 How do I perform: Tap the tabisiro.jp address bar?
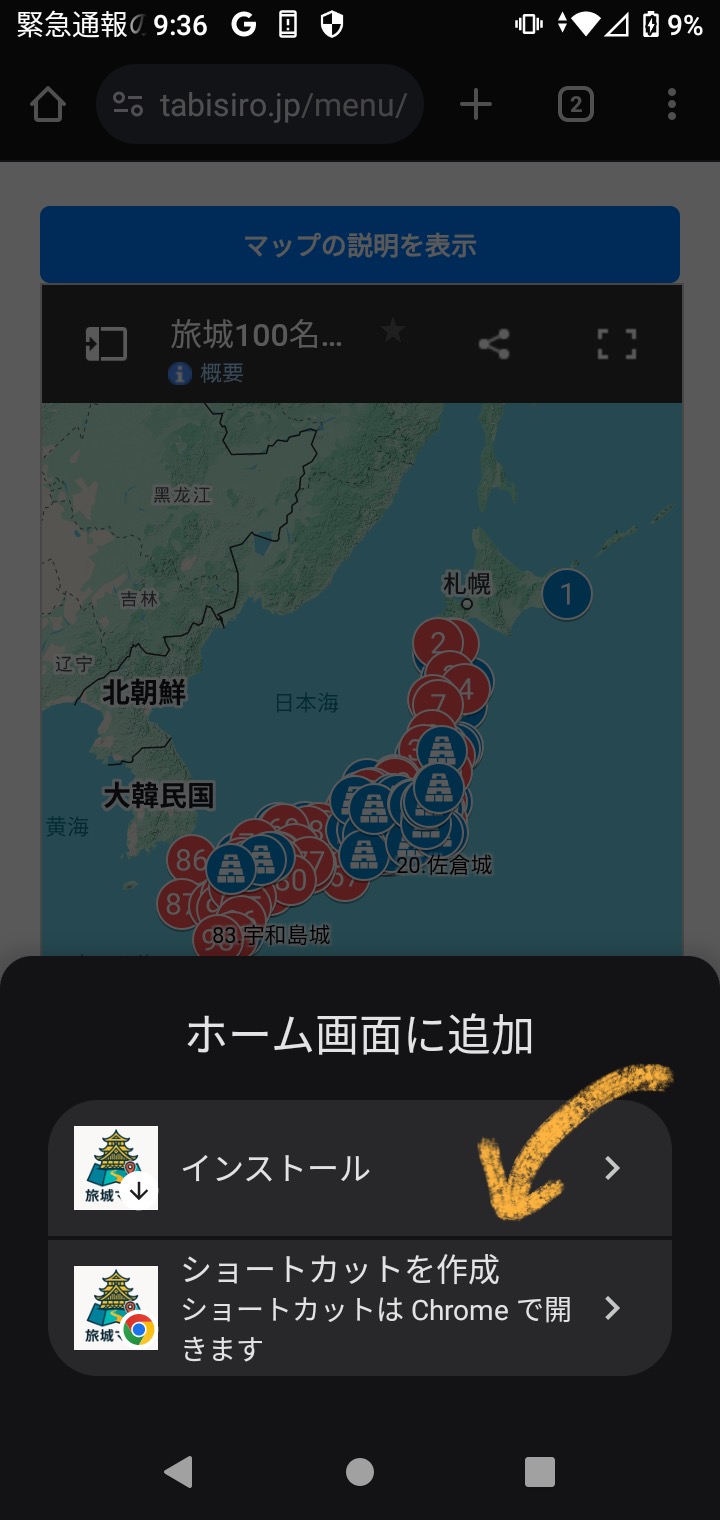tap(260, 105)
